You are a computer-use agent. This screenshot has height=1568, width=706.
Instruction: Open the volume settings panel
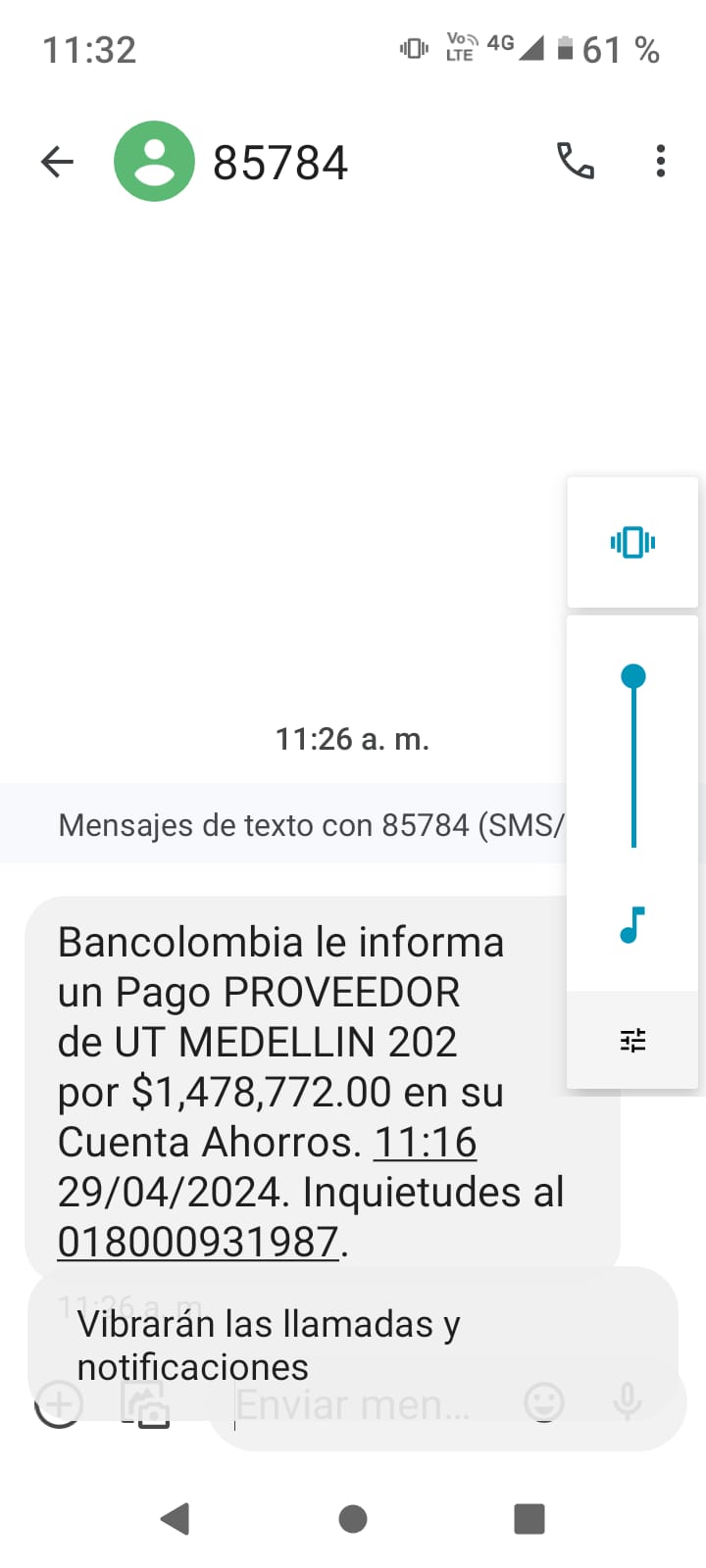click(x=632, y=1040)
